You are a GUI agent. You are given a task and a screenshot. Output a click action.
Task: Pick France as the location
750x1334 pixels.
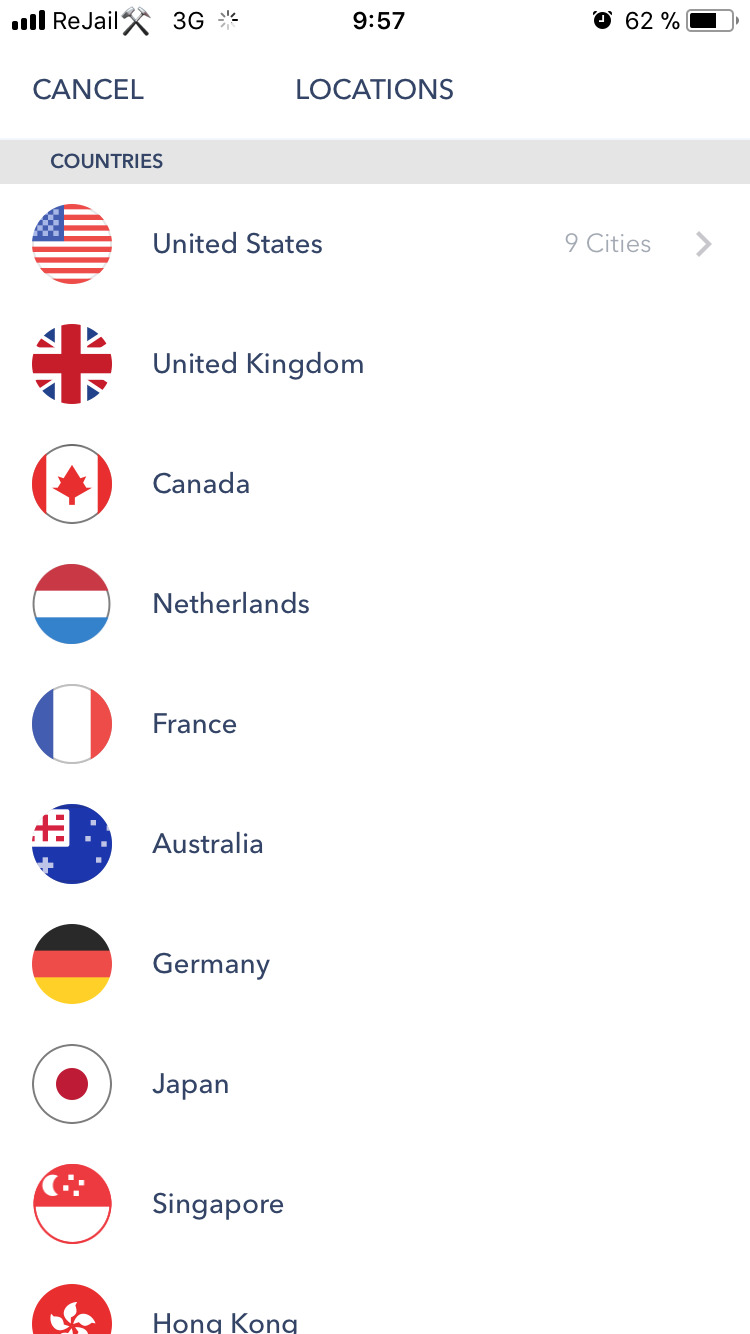(375, 724)
